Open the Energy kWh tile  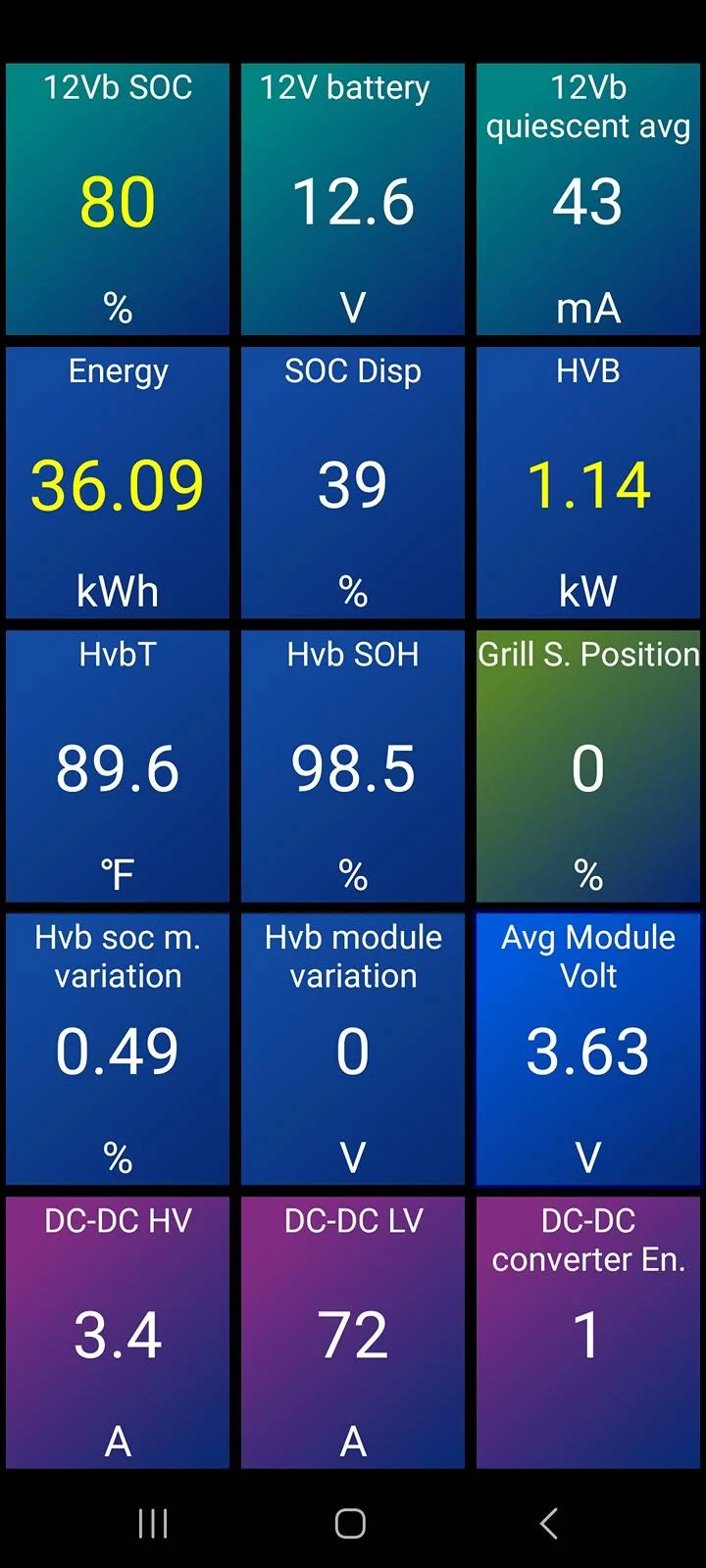coord(118,483)
